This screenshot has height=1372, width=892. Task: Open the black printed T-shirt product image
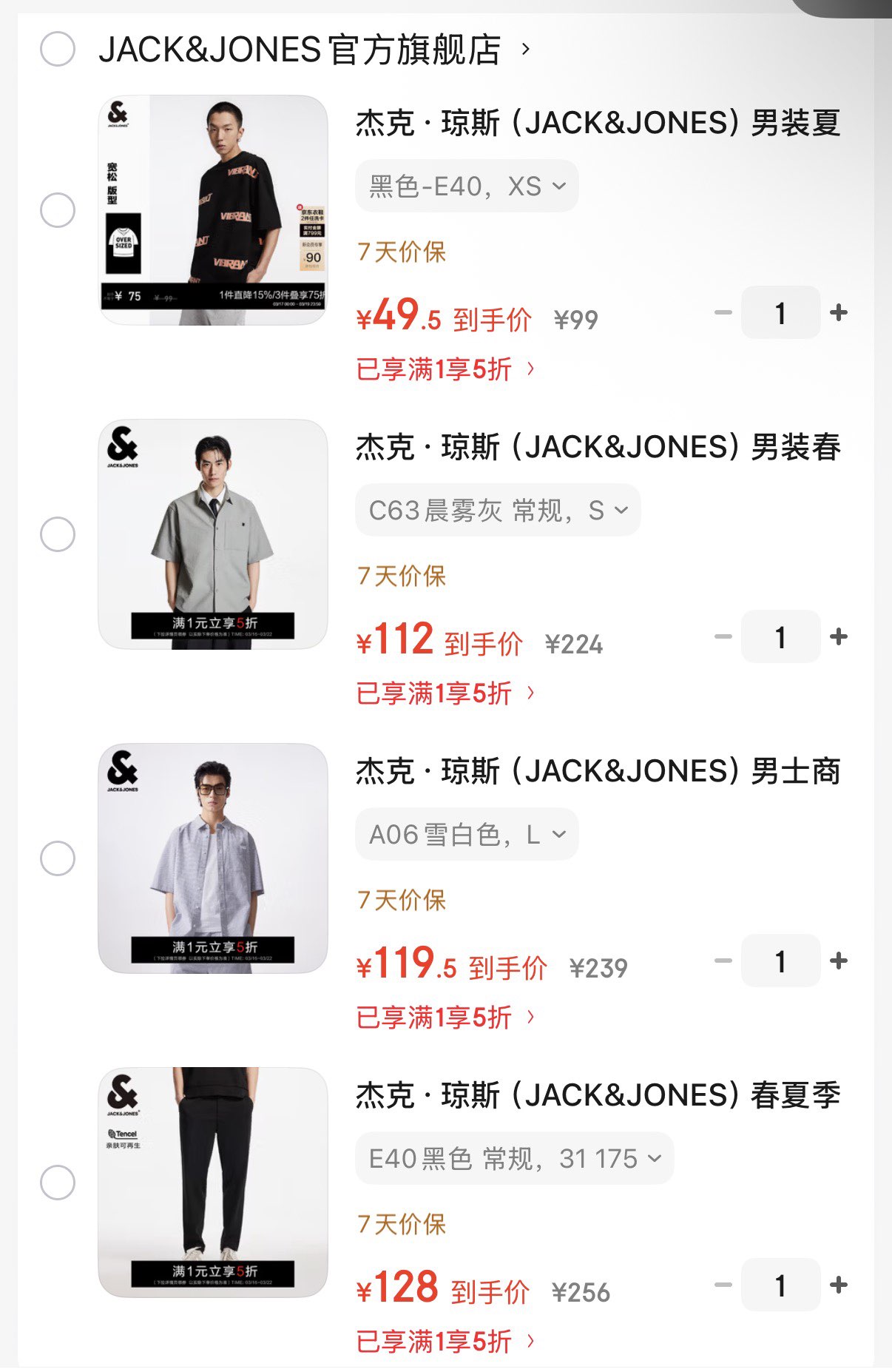tap(213, 210)
